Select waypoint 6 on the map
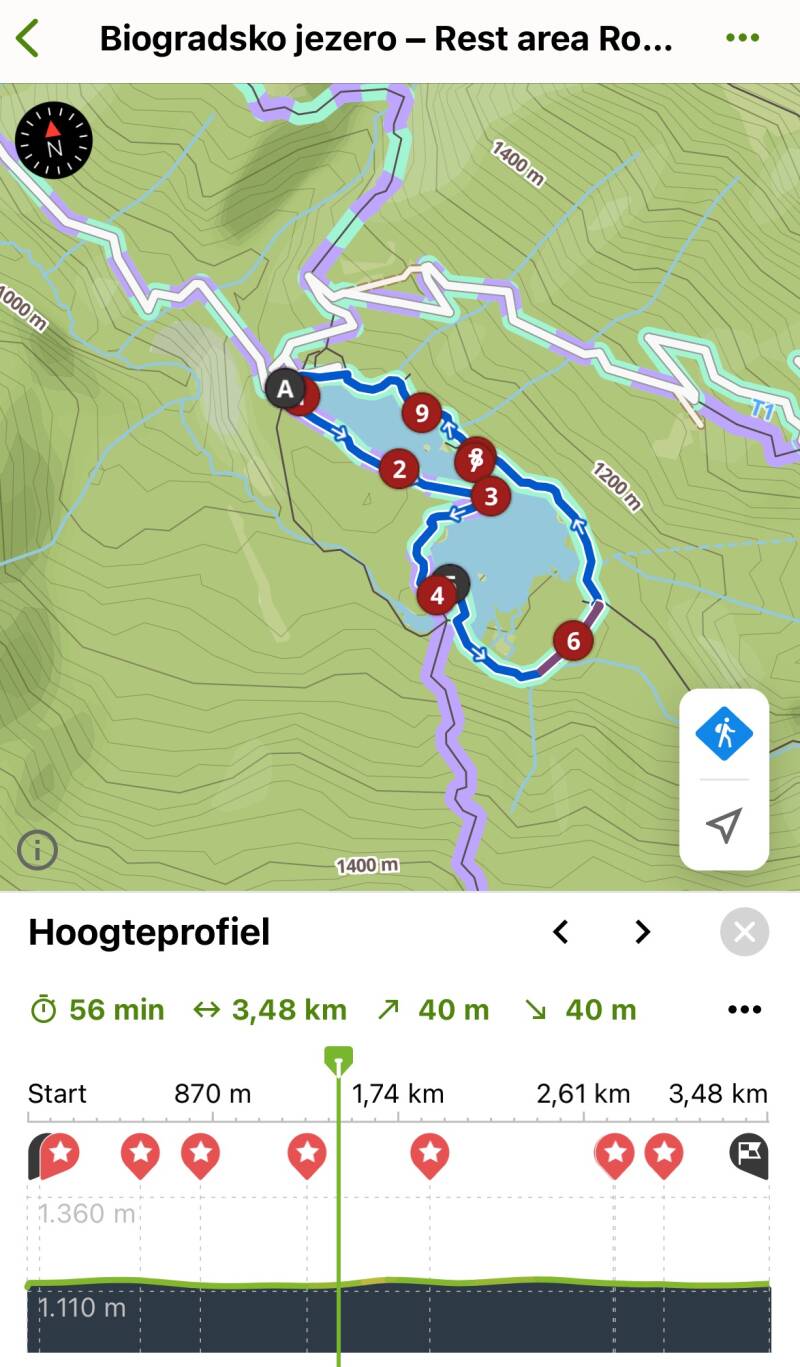 tap(573, 640)
